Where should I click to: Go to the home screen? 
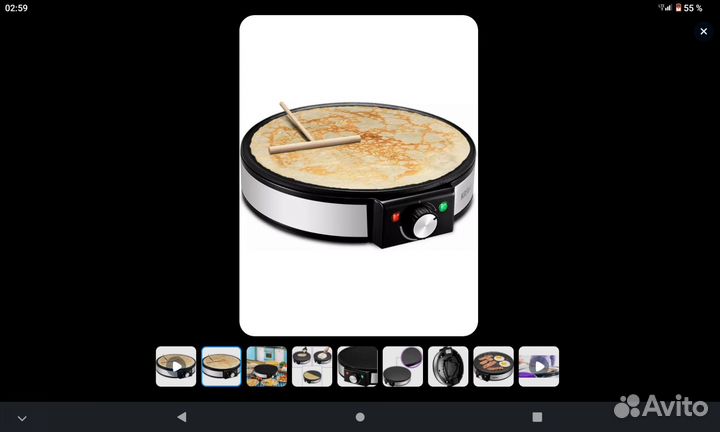(360, 417)
